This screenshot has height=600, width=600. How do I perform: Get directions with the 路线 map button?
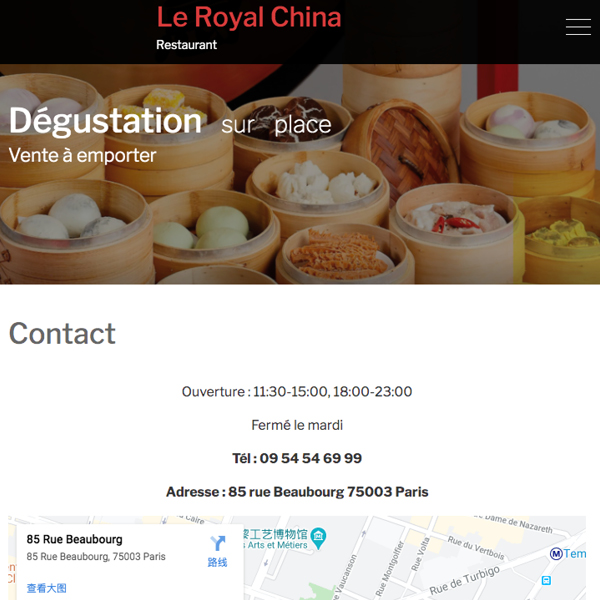[217, 551]
